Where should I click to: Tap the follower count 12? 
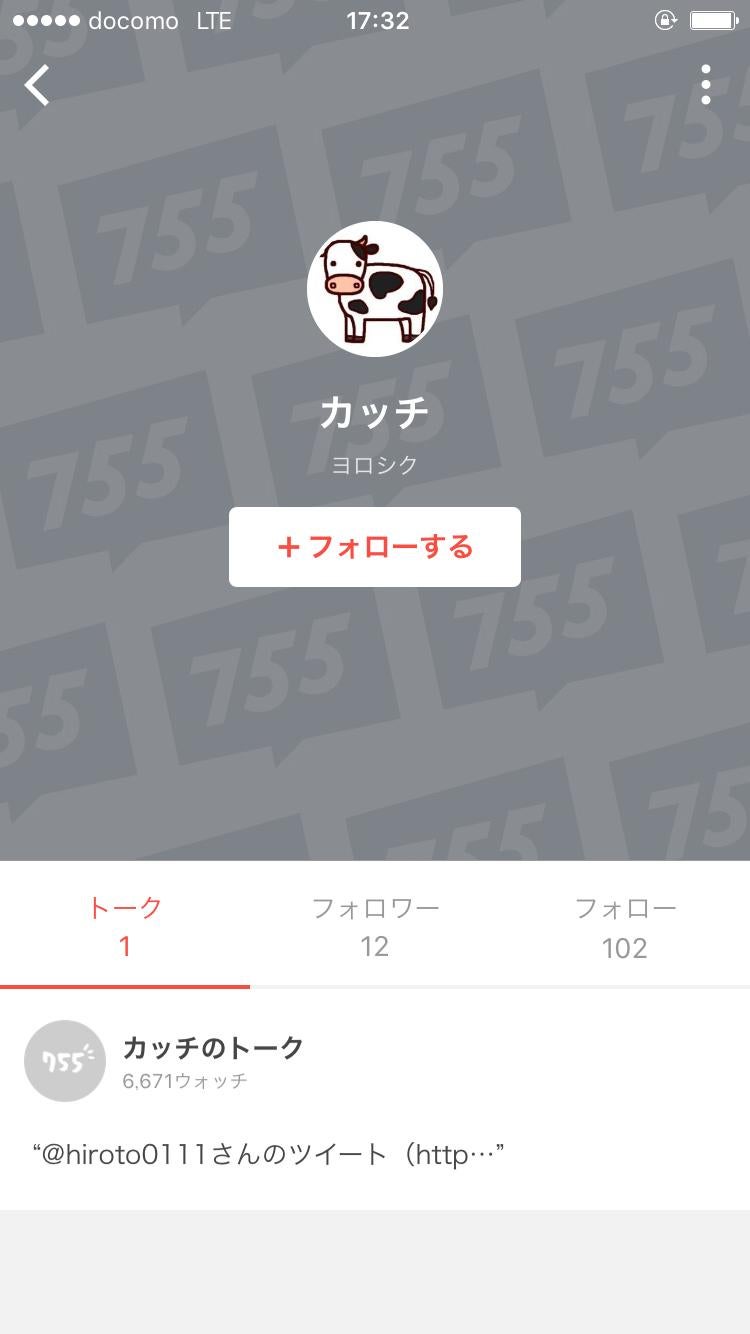pos(374,947)
